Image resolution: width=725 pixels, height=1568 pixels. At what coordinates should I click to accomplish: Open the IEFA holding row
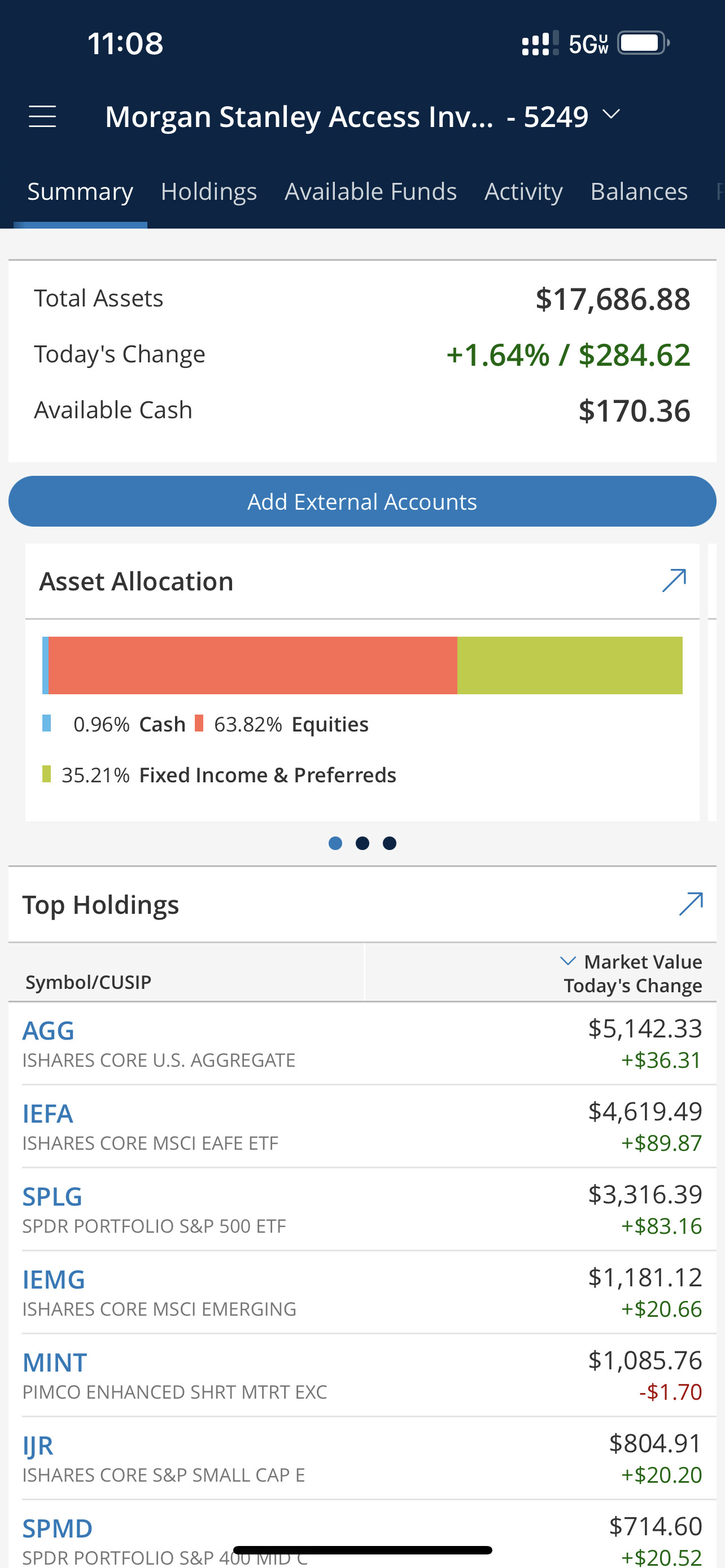click(x=362, y=1127)
